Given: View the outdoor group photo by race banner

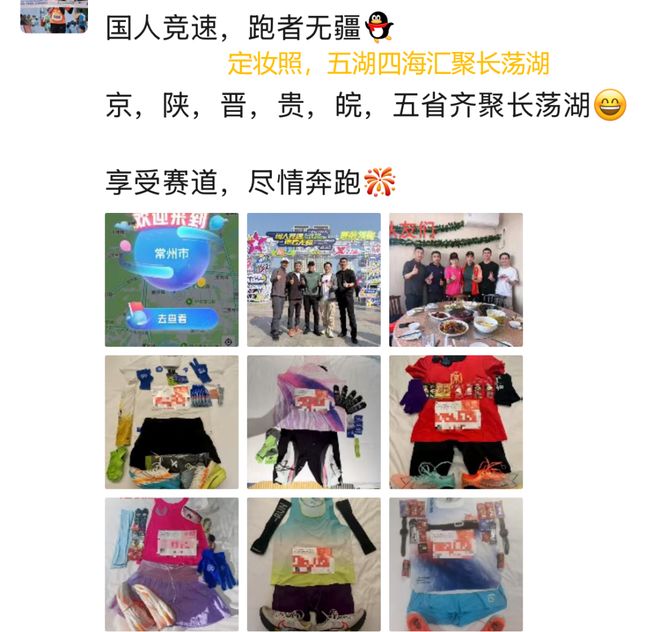Looking at the screenshot, I should click(x=314, y=280).
